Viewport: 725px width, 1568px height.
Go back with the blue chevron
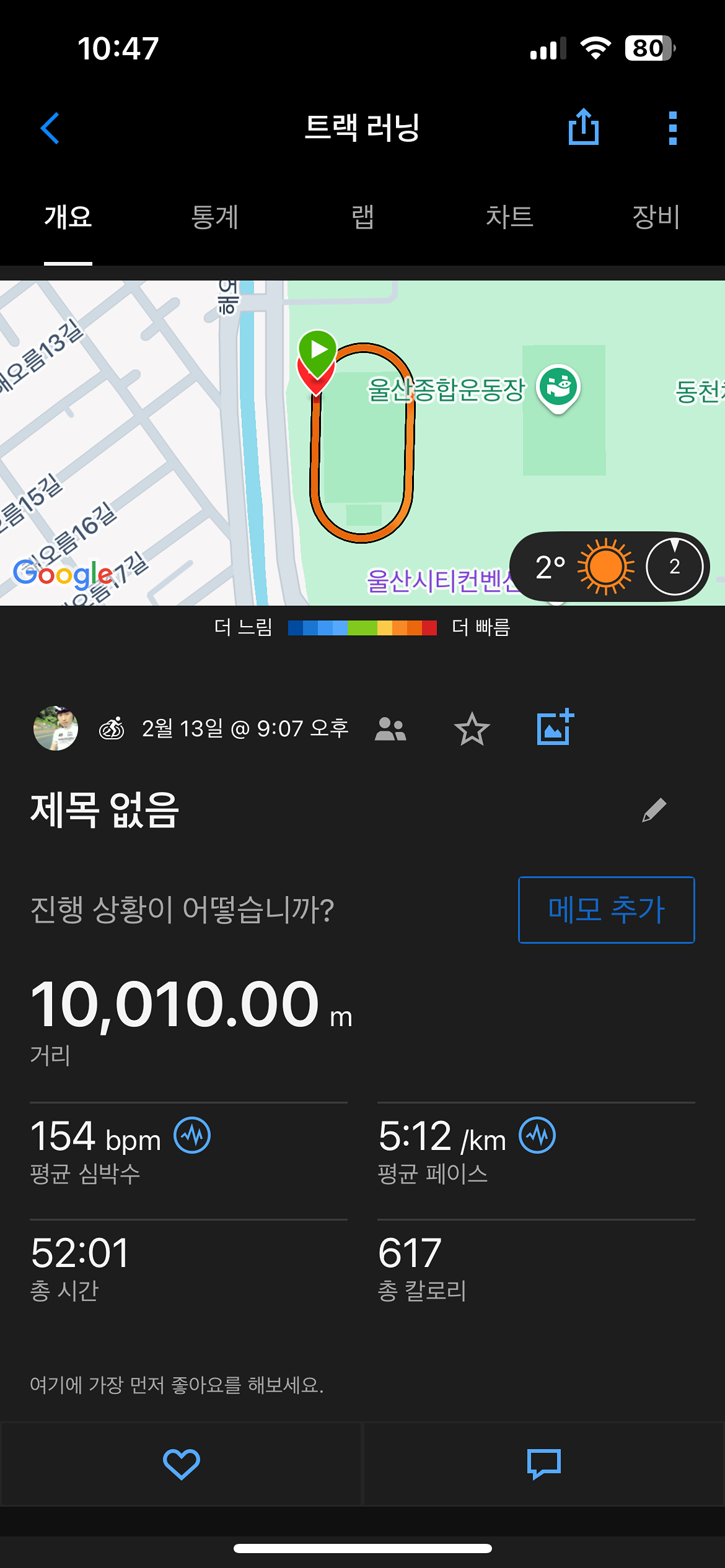[50, 128]
